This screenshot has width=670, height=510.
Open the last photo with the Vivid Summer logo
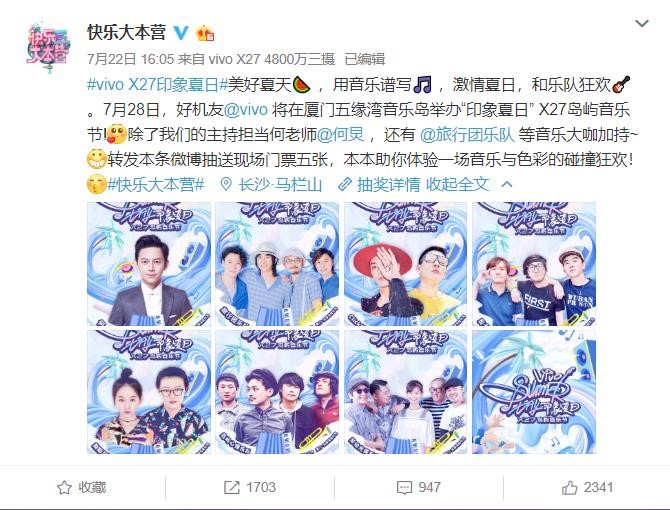coord(533,392)
